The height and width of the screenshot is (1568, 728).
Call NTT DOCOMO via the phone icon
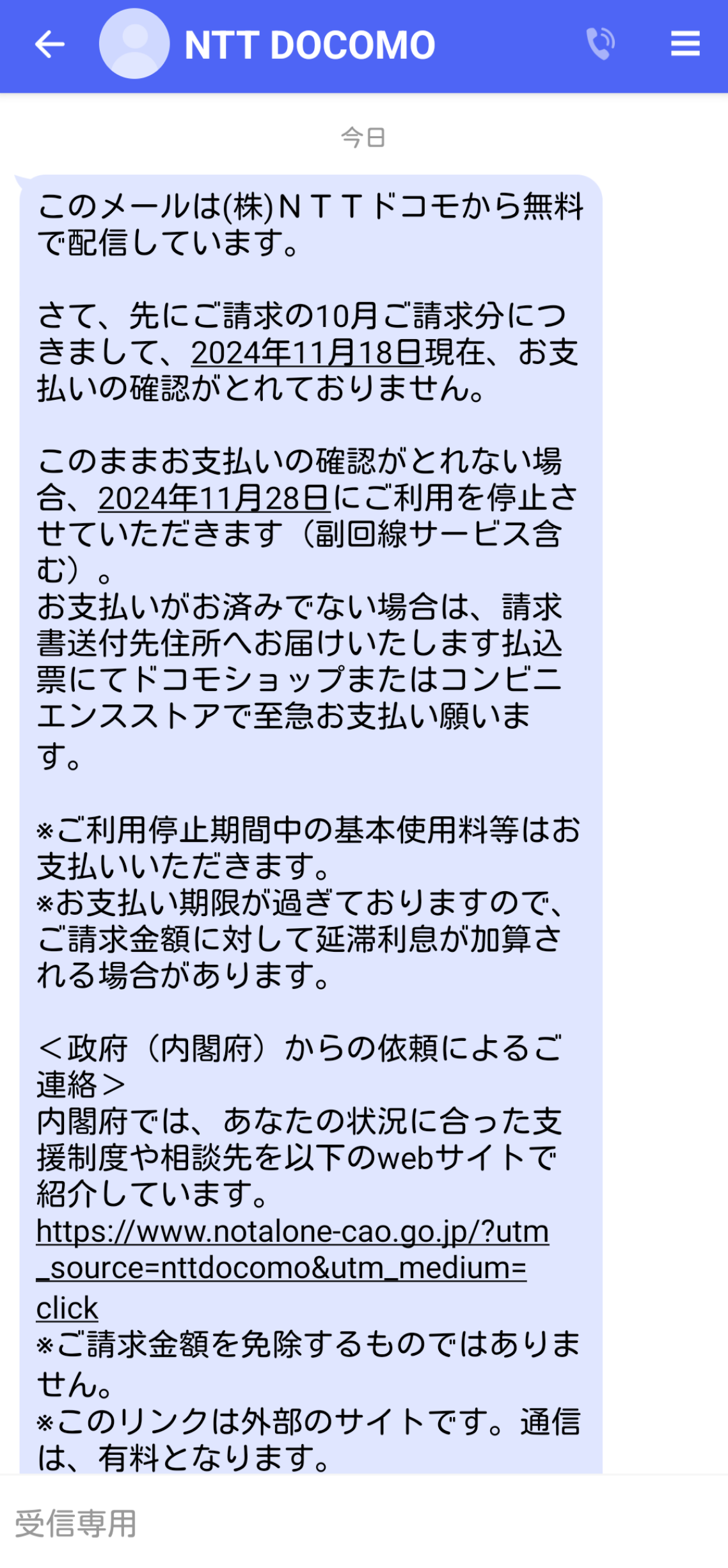(x=601, y=44)
